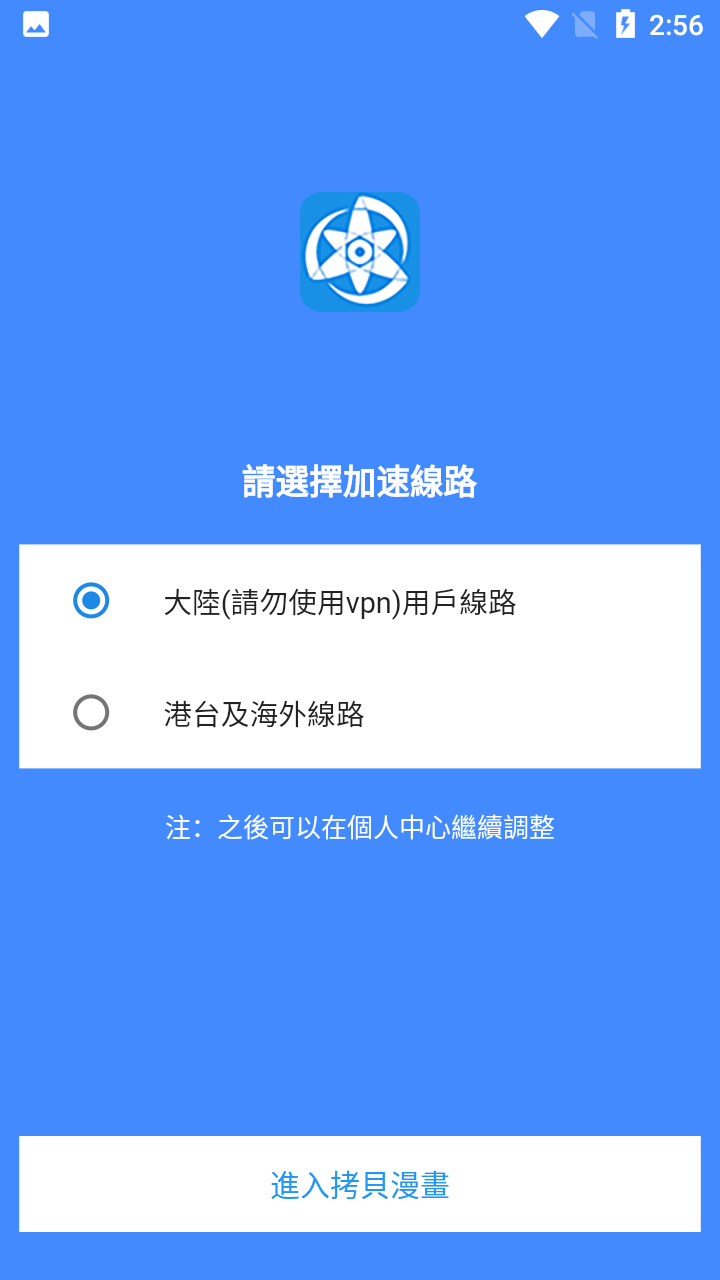Choose the 港台及海外線路 option
This screenshot has width=720, height=1280.
(x=359, y=713)
